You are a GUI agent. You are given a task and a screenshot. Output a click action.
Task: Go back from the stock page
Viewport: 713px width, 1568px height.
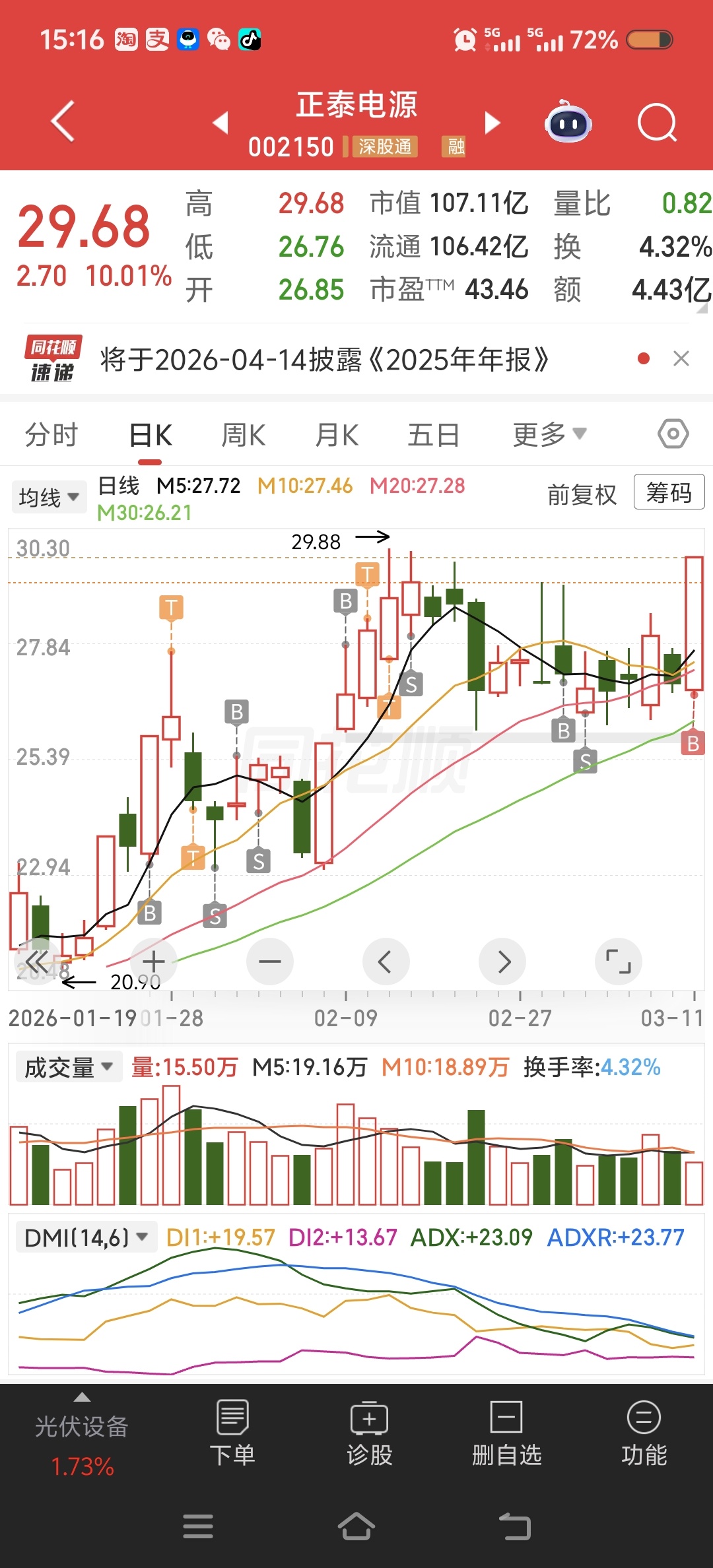click(x=63, y=121)
